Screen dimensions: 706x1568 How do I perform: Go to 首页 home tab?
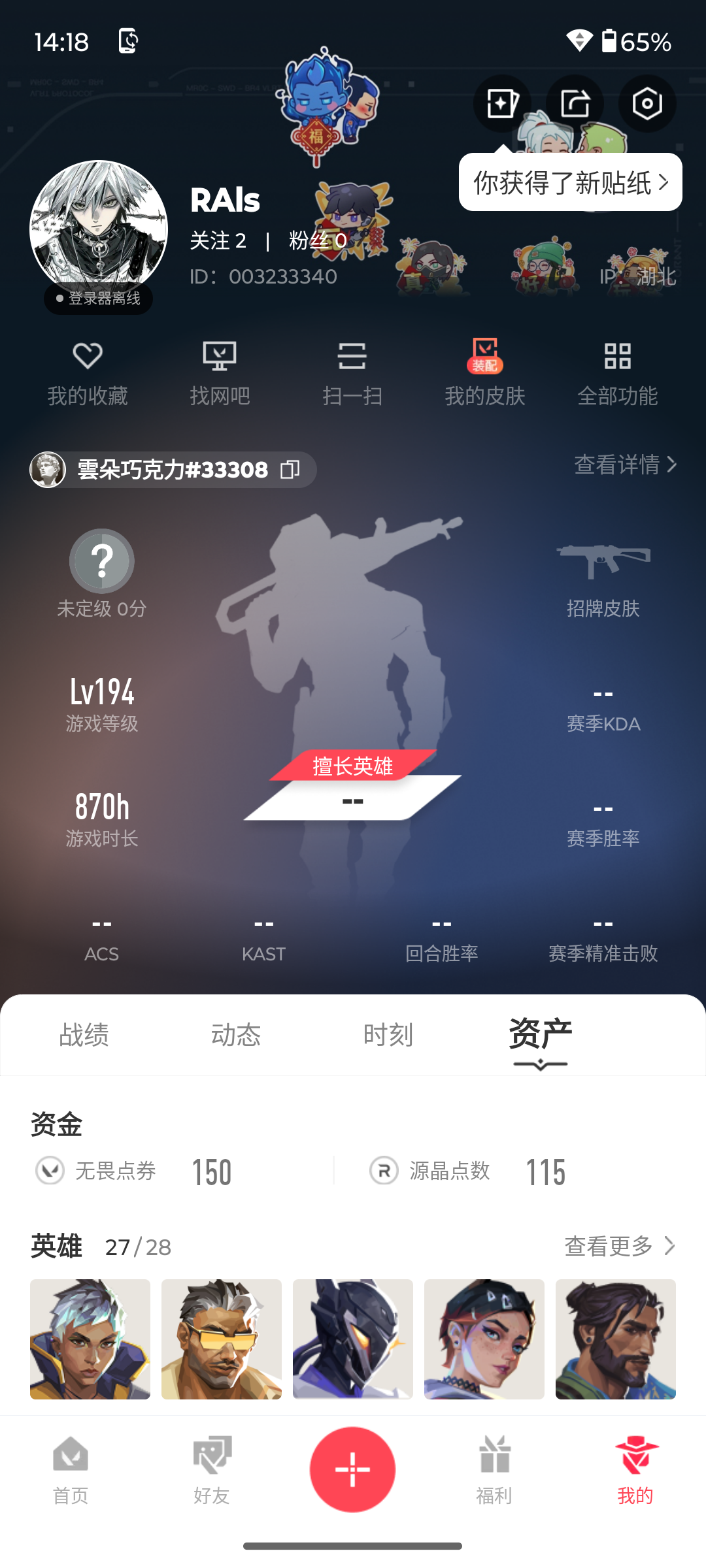click(x=71, y=1470)
